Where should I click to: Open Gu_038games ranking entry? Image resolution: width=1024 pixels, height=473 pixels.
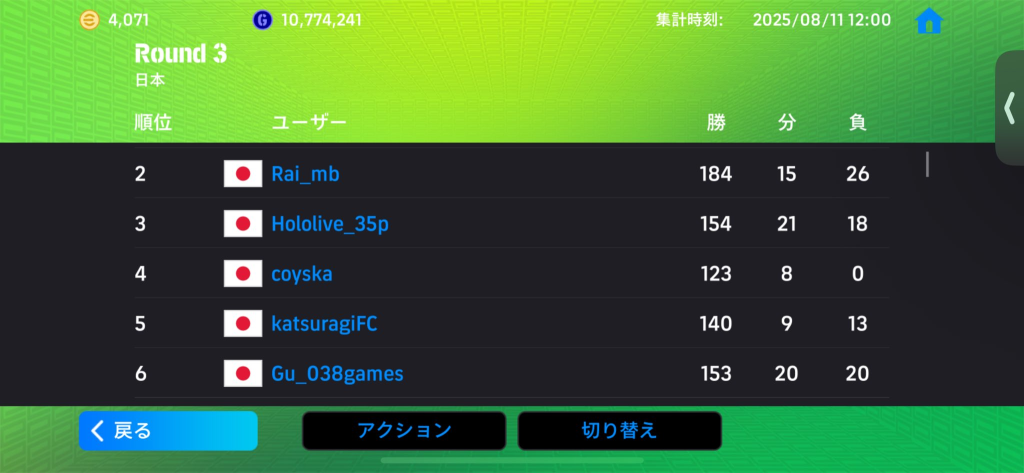click(x=337, y=374)
